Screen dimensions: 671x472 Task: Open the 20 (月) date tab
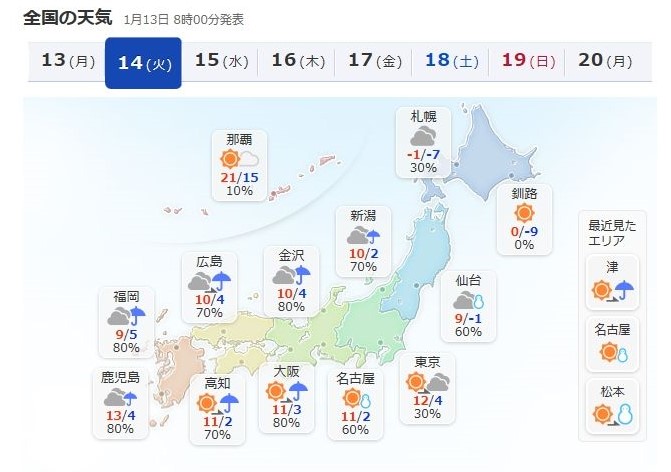tap(604, 61)
